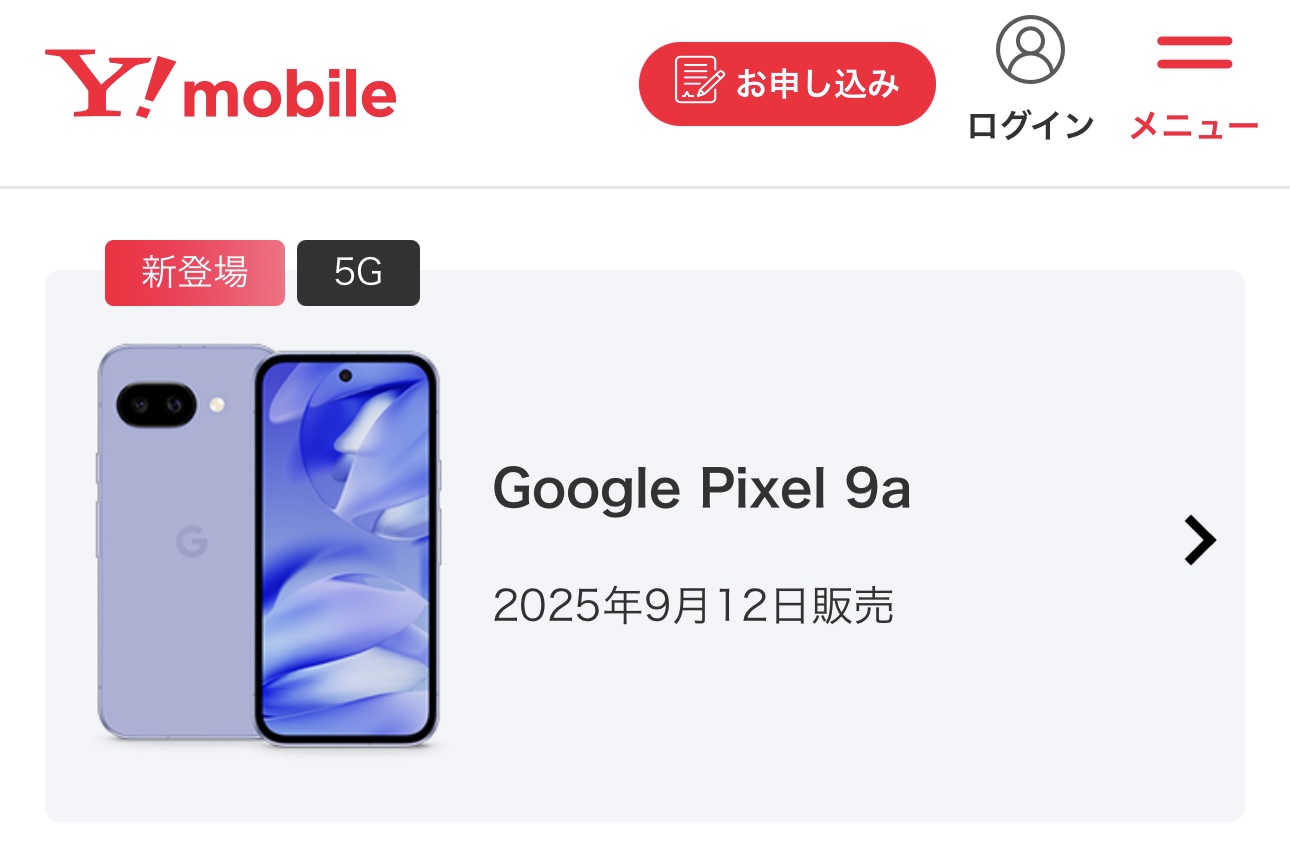Go to the Y!mobile home page
1290x850 pixels.
221,86
